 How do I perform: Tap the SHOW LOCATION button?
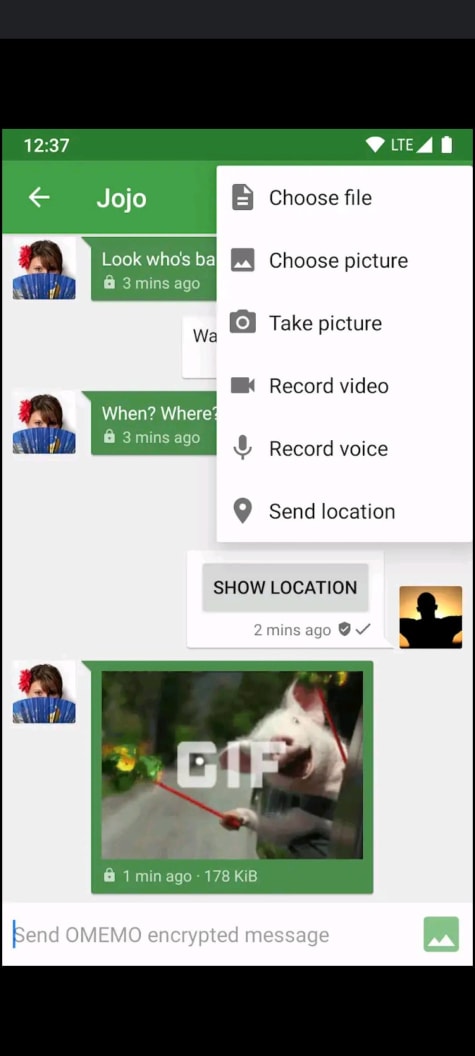click(x=285, y=587)
